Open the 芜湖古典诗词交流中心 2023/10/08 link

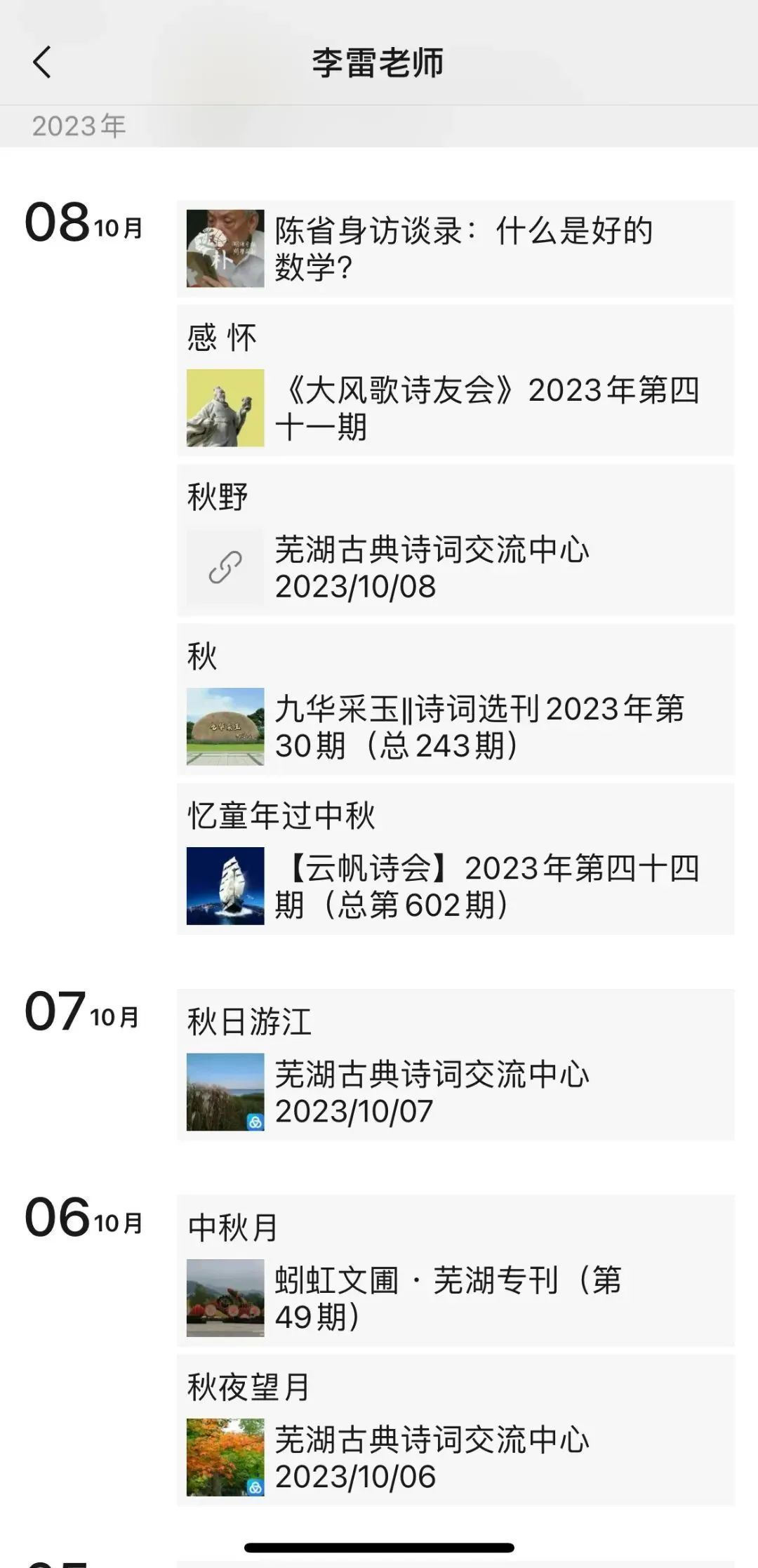coord(455,567)
